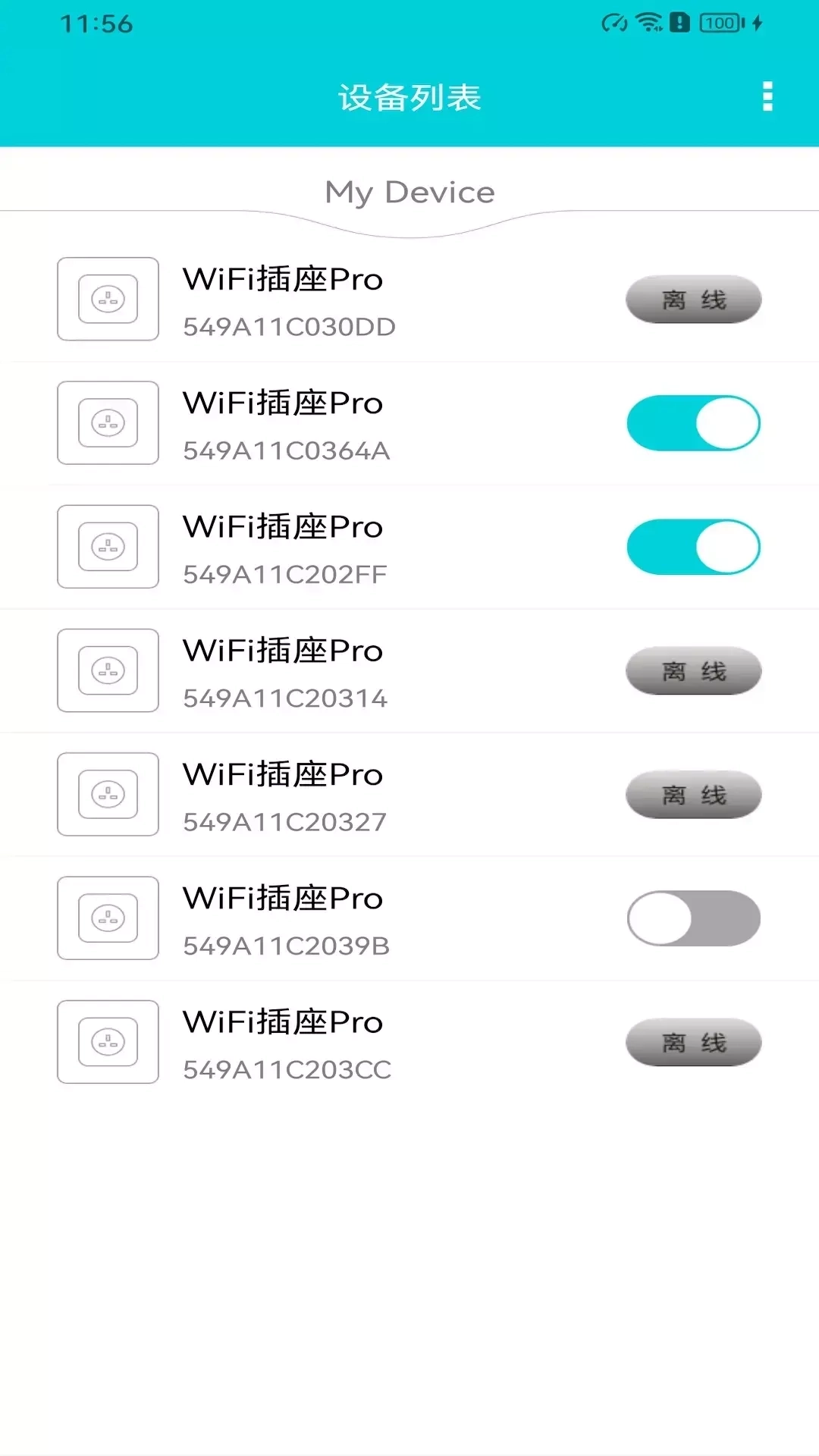
Task: Click the socket icon for device 549A11C2039B
Action: pos(107,918)
